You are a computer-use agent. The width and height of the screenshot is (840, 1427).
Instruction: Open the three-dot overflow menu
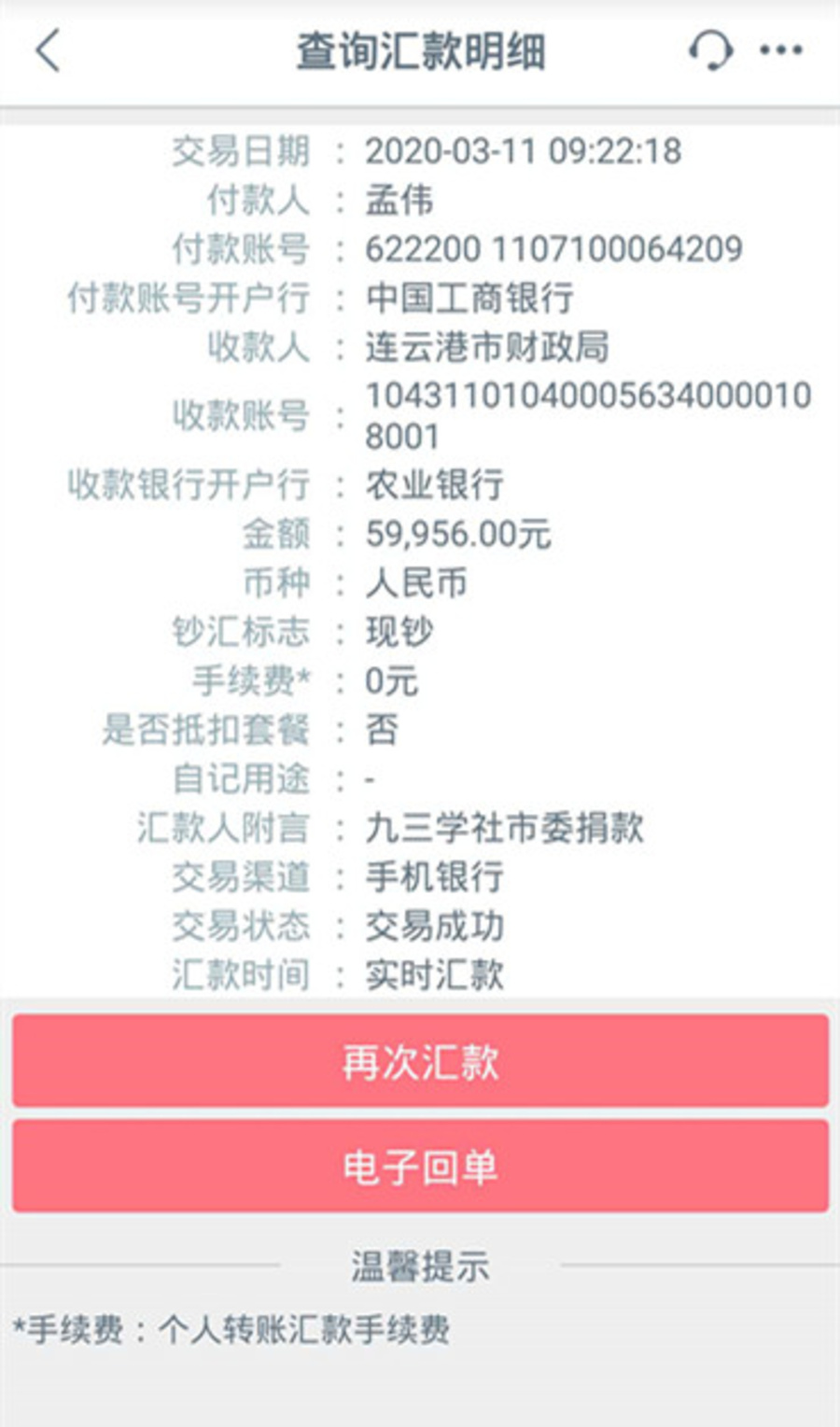(x=781, y=50)
